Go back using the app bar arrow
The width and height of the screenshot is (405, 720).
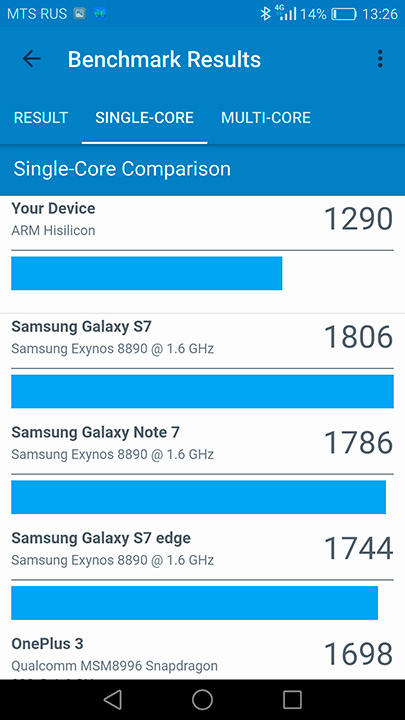tap(32, 59)
